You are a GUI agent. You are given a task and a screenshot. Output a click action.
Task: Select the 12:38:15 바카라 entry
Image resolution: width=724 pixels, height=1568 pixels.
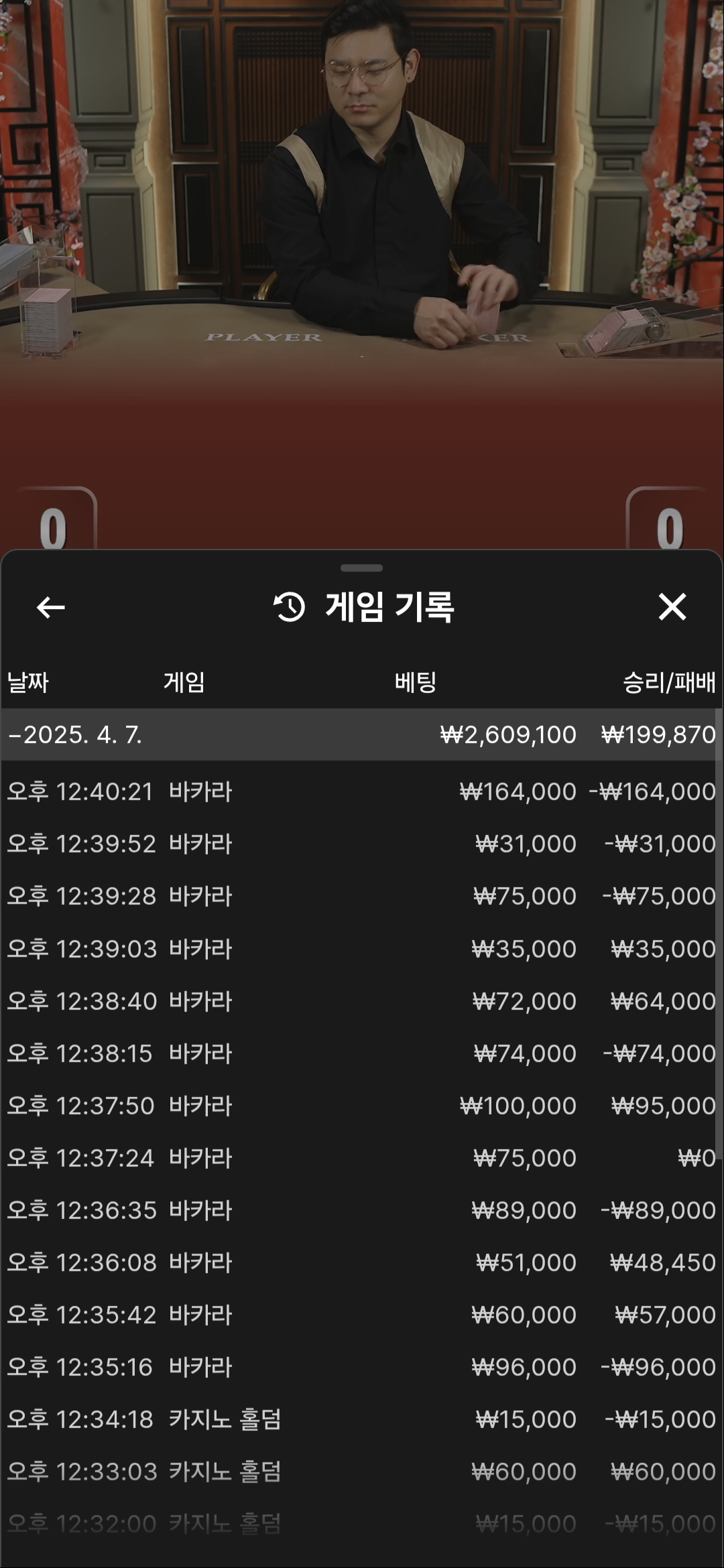tap(362, 1053)
